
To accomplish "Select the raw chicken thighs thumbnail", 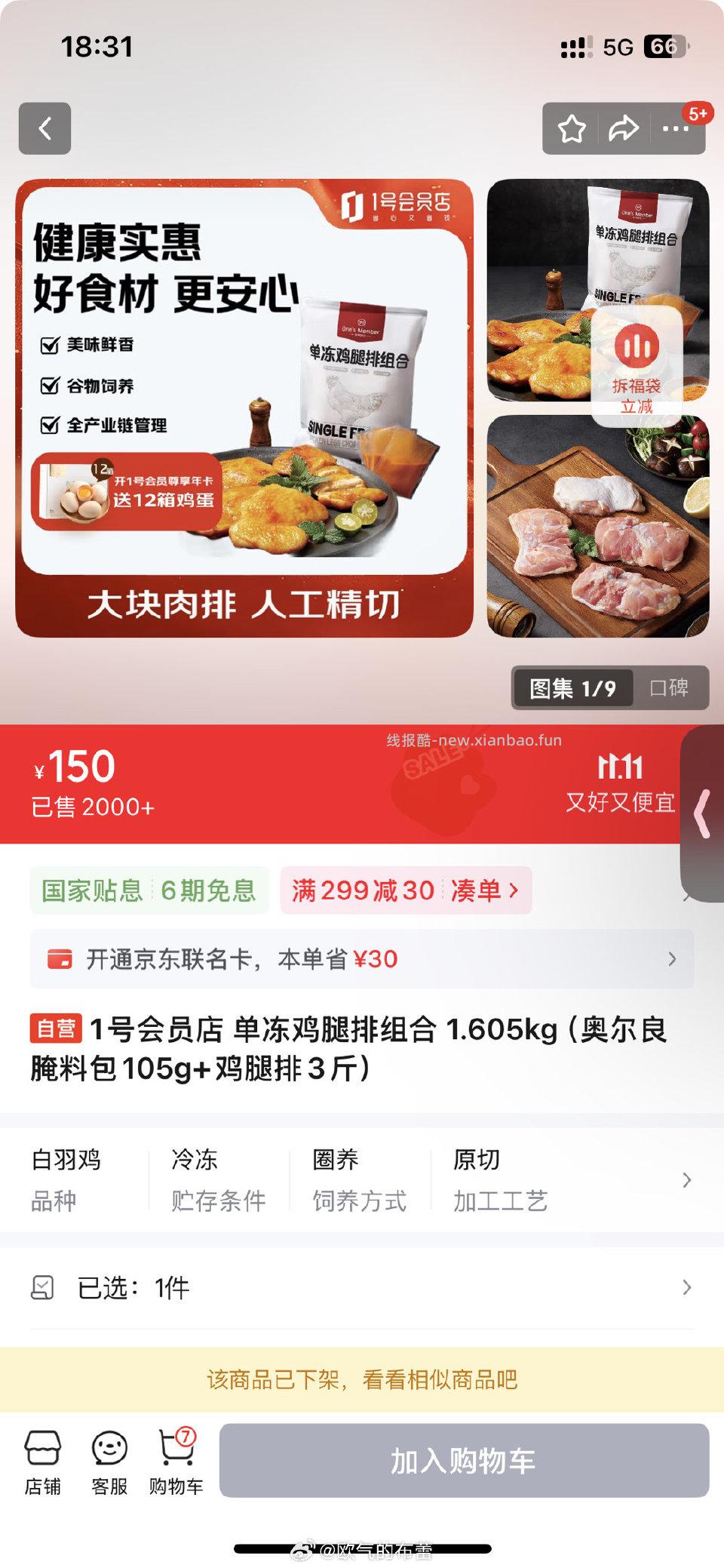I will tap(600, 528).
